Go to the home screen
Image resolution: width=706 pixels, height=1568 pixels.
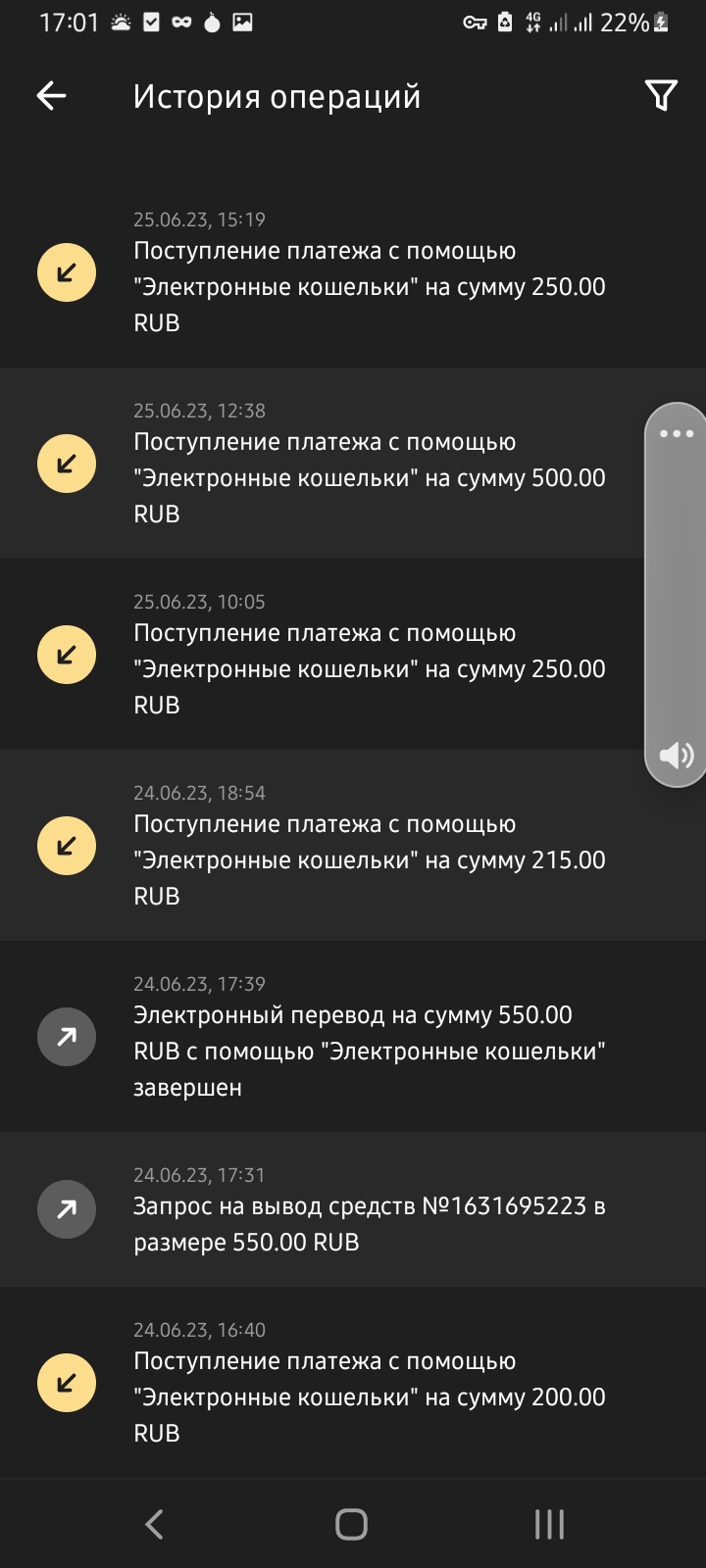point(351,1524)
